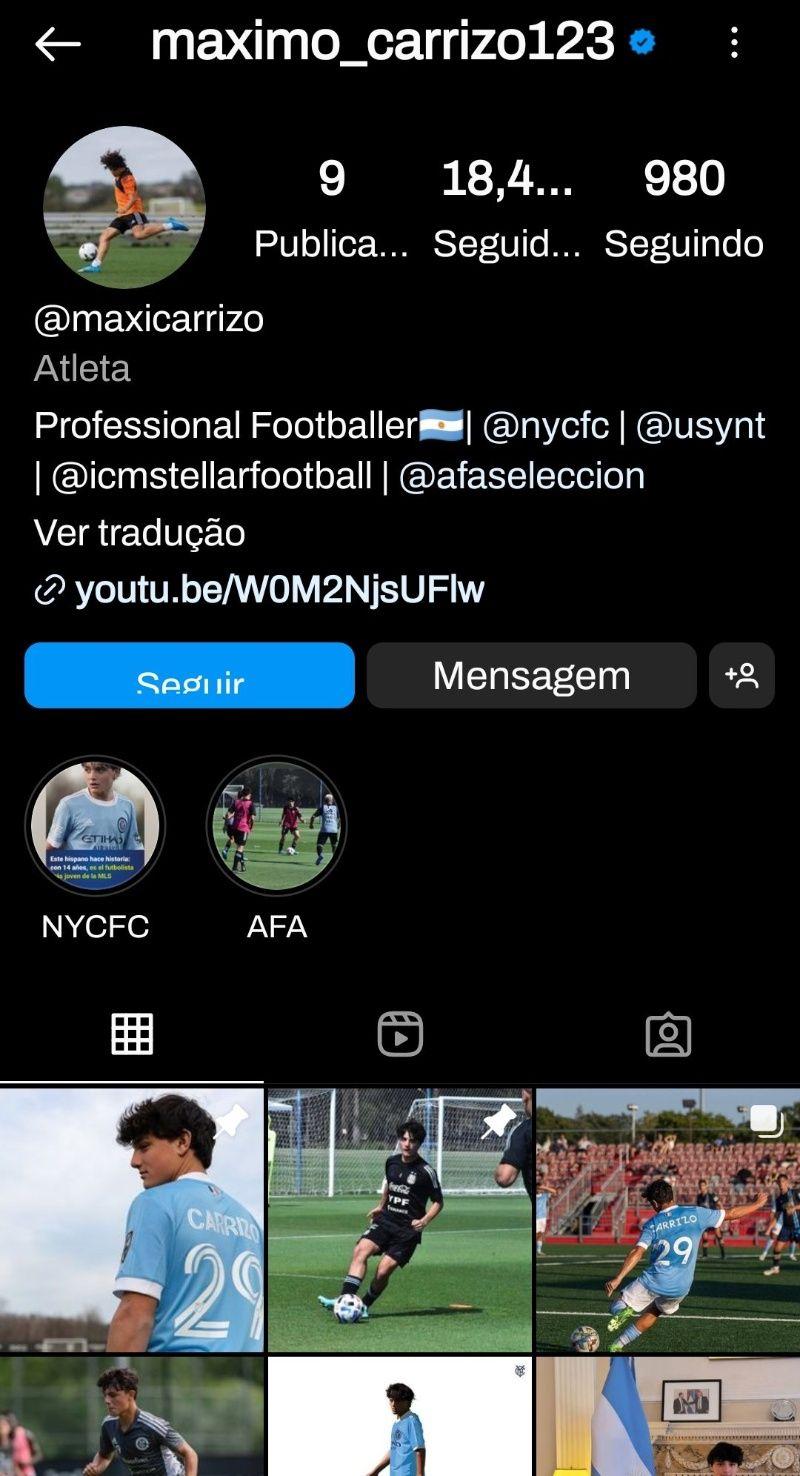Open the Seguidores followers list
Image resolution: width=800 pixels, height=1476 pixels.
506,208
